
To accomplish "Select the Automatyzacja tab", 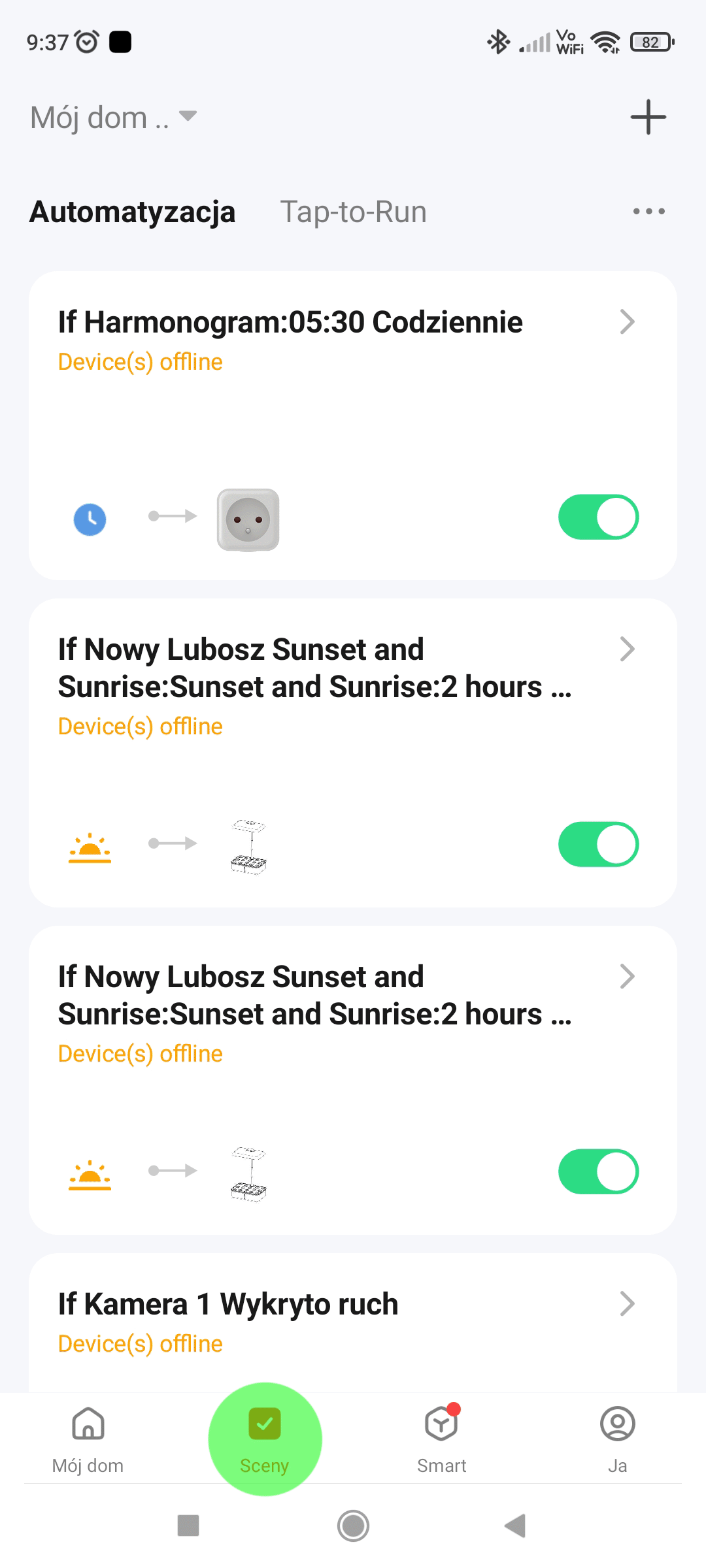I will [132, 211].
